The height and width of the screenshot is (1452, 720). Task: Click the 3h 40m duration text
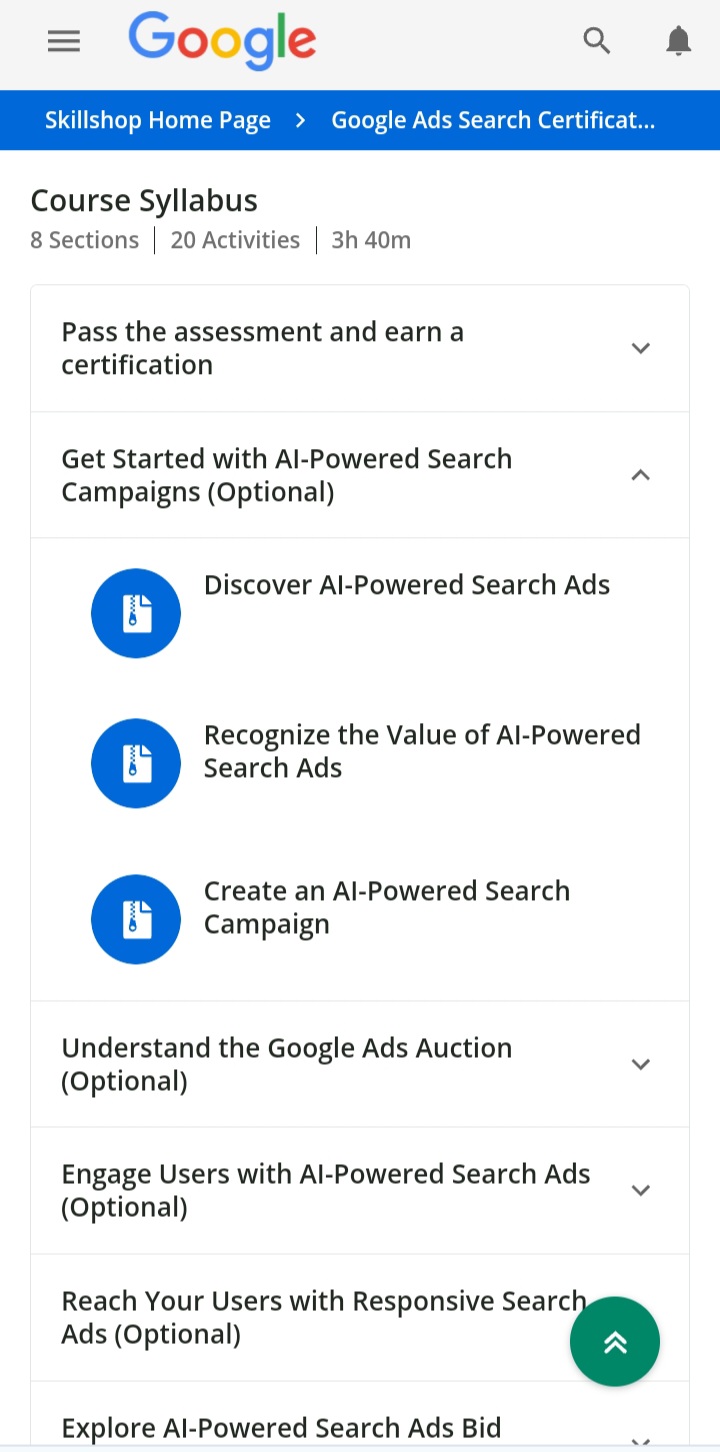click(x=371, y=240)
